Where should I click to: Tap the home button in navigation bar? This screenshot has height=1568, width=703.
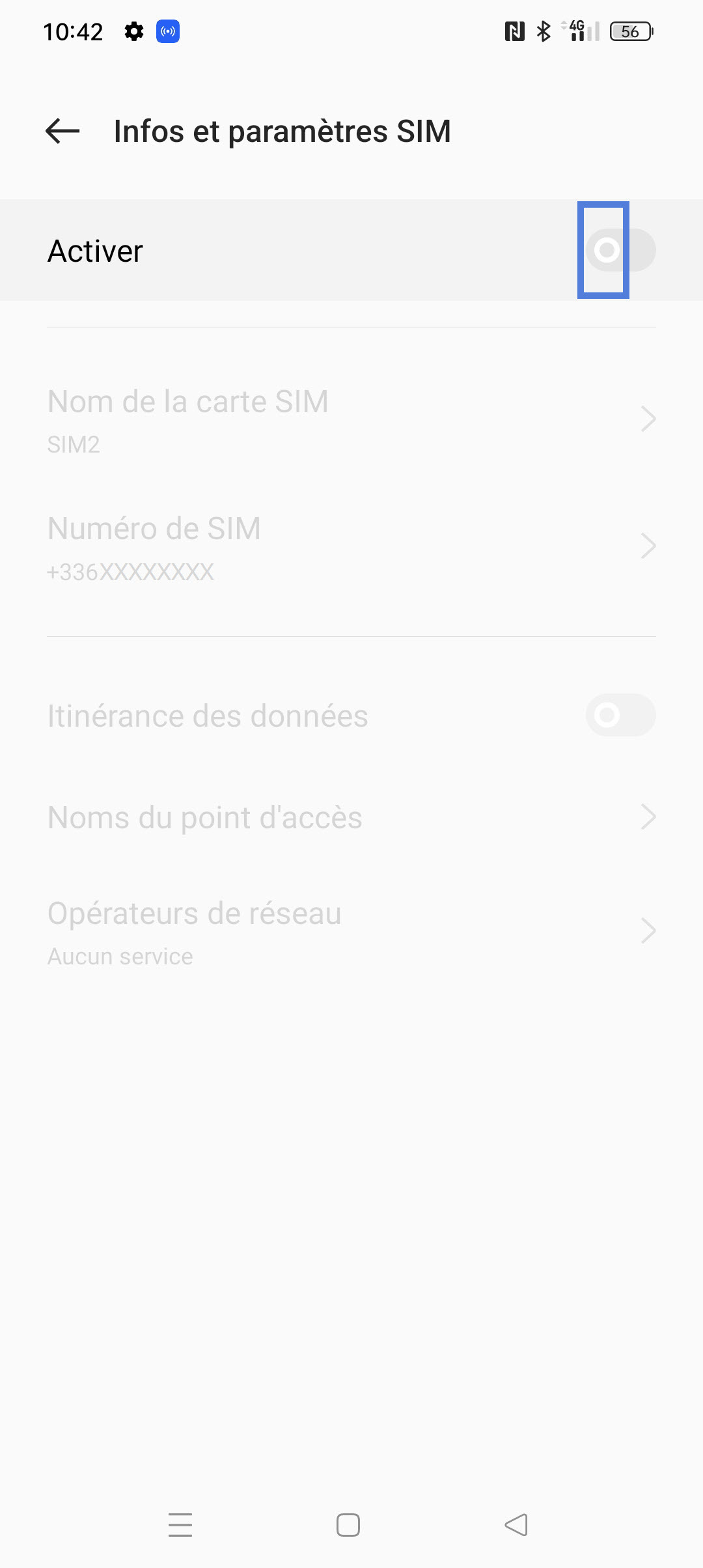[349, 1525]
